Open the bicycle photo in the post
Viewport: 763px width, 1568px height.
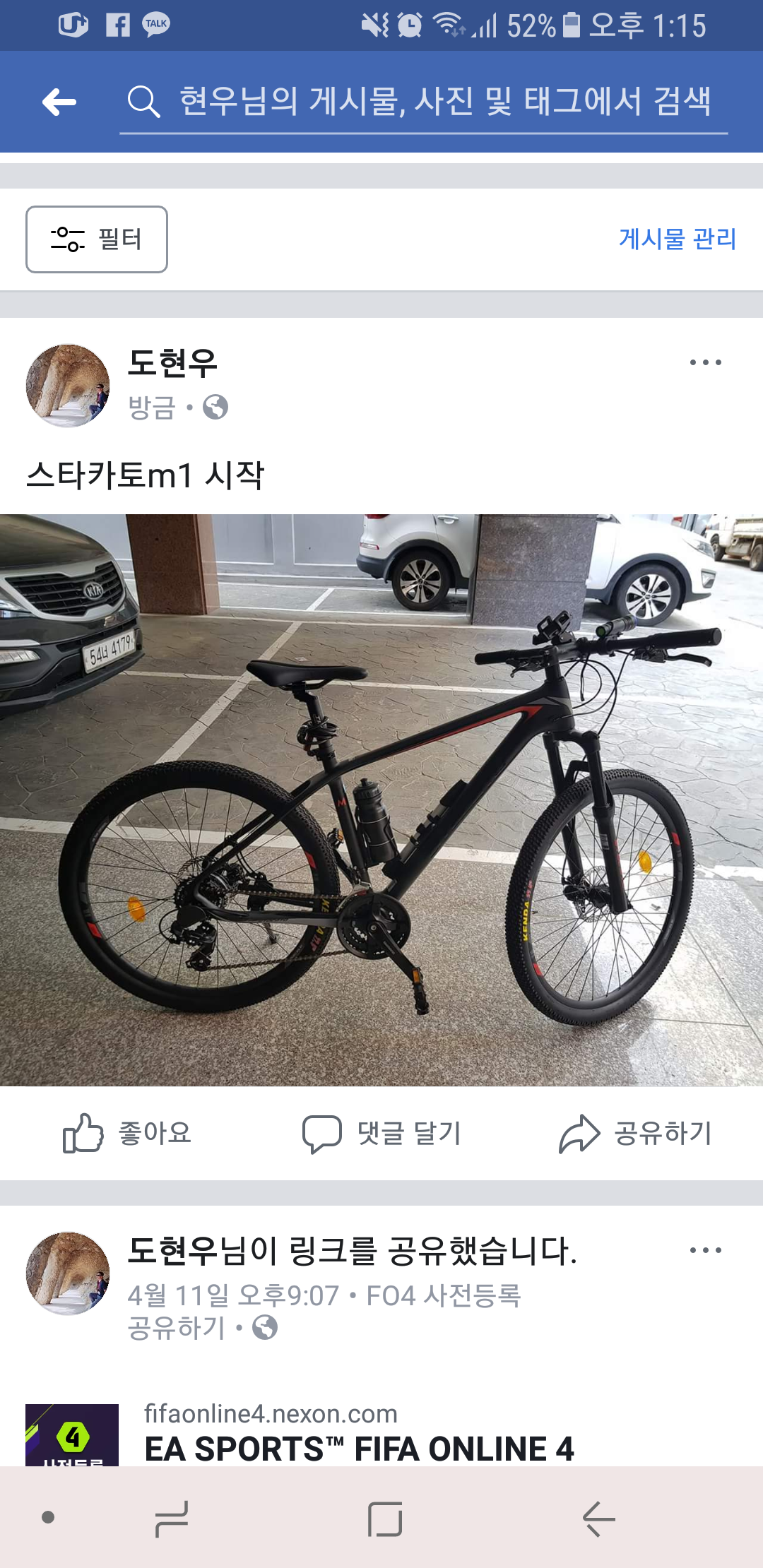381,800
